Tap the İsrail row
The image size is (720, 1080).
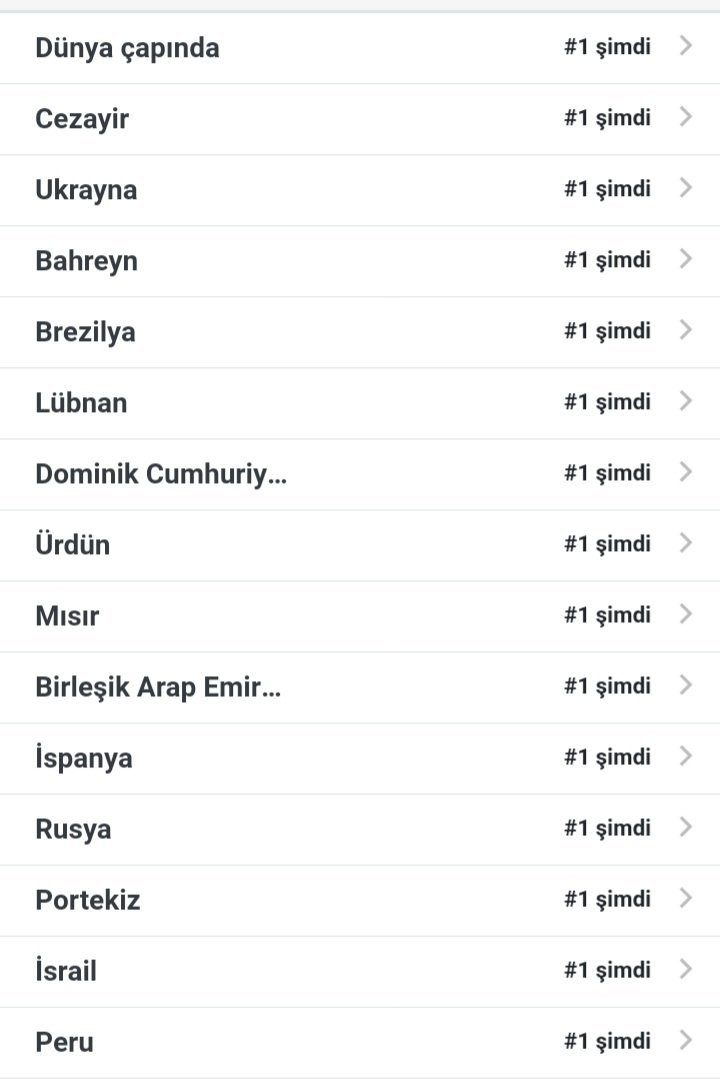click(x=360, y=971)
